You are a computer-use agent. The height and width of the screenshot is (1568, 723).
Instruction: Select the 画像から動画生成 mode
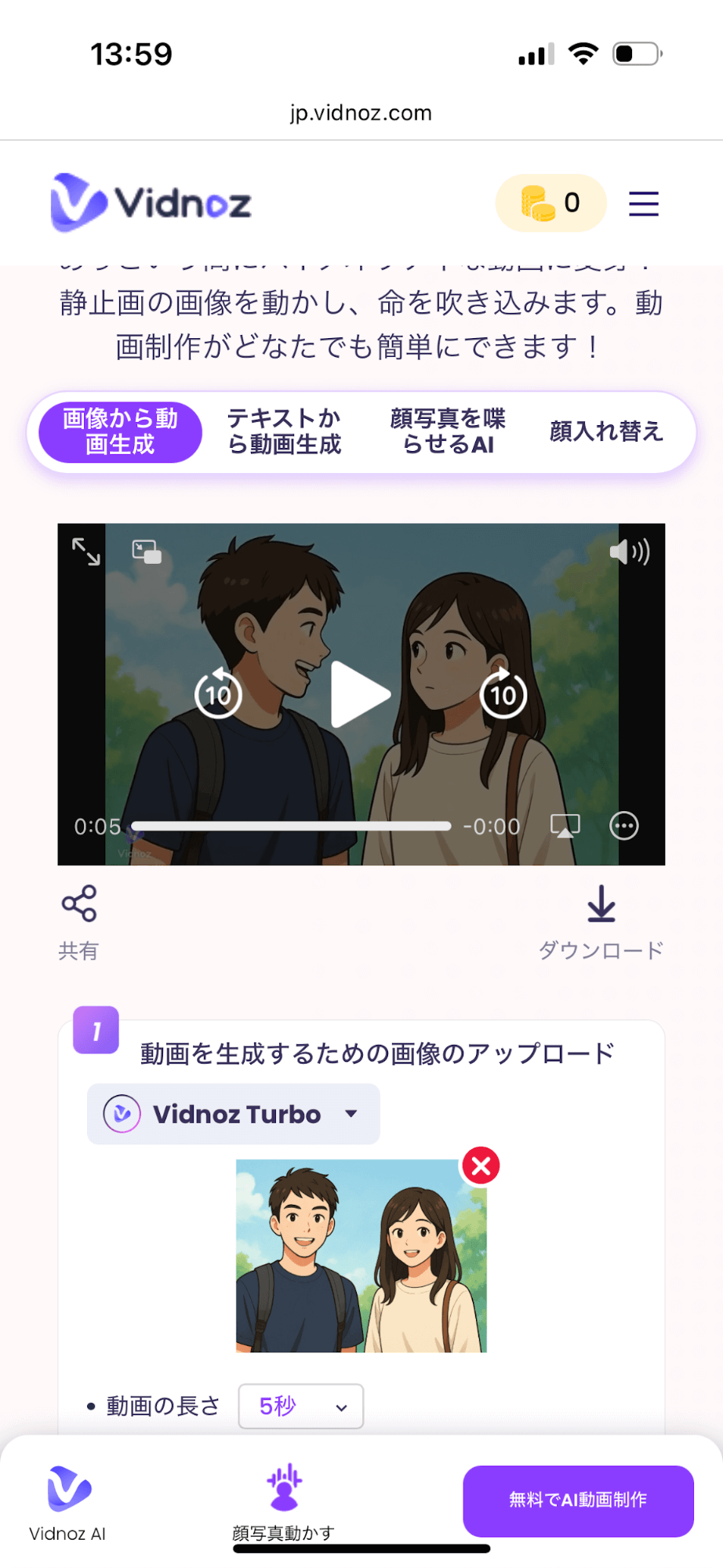tap(119, 431)
